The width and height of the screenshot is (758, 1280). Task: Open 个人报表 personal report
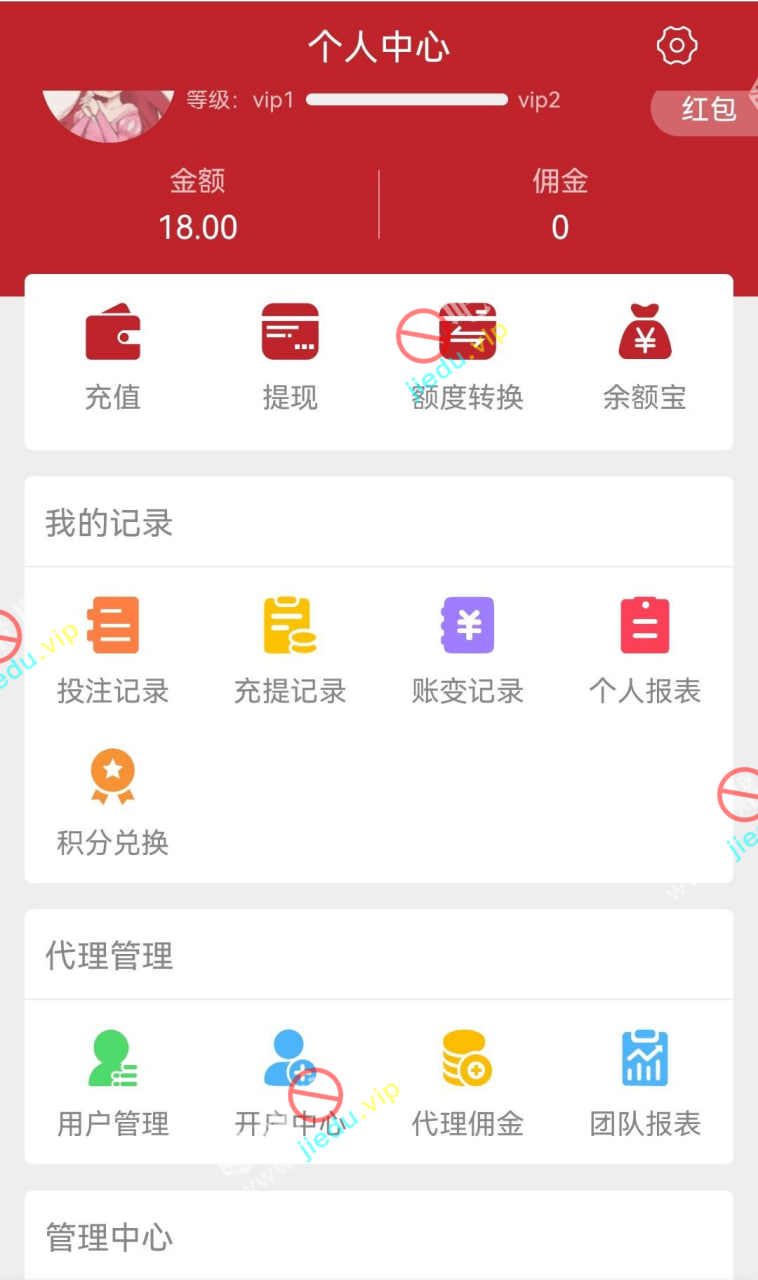(x=645, y=650)
